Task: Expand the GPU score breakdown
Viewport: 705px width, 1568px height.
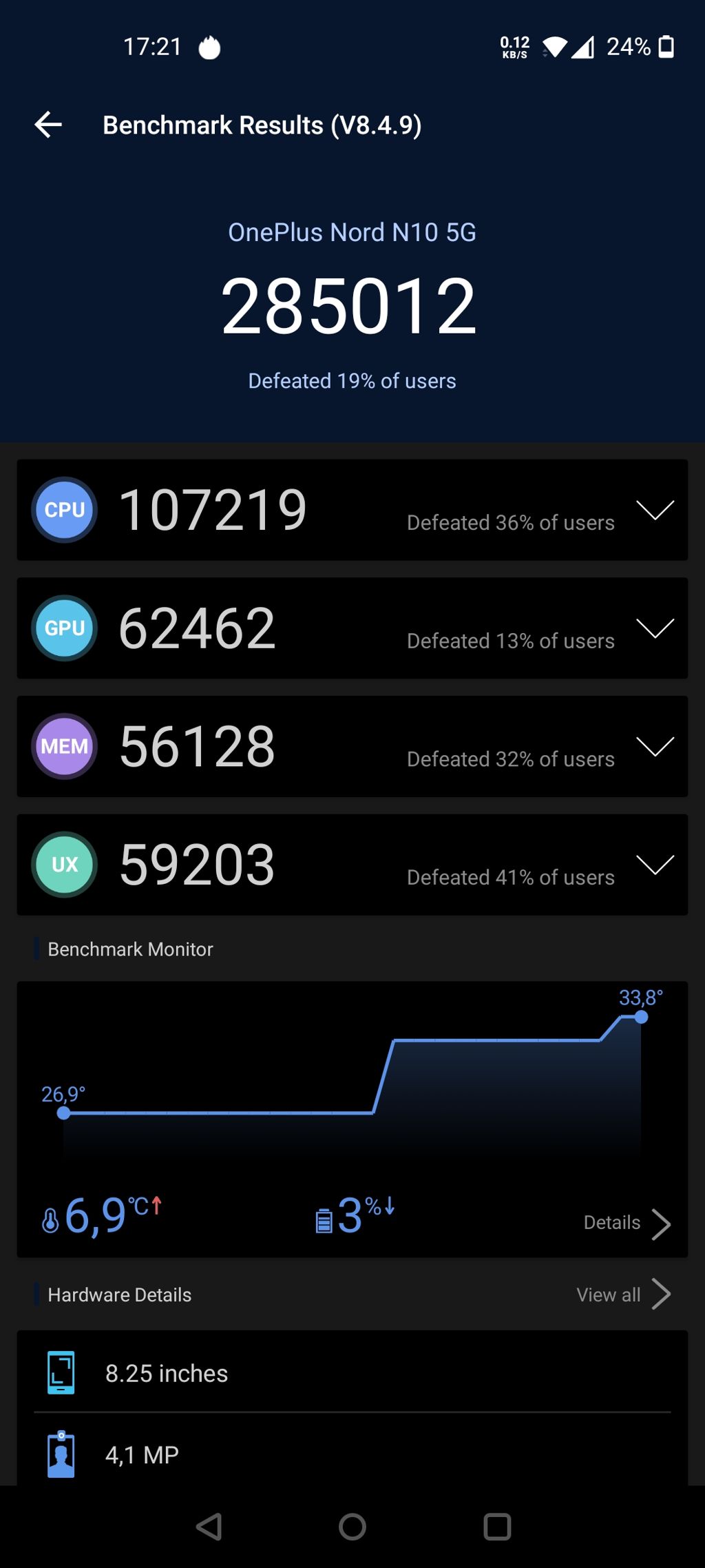Action: coord(654,628)
